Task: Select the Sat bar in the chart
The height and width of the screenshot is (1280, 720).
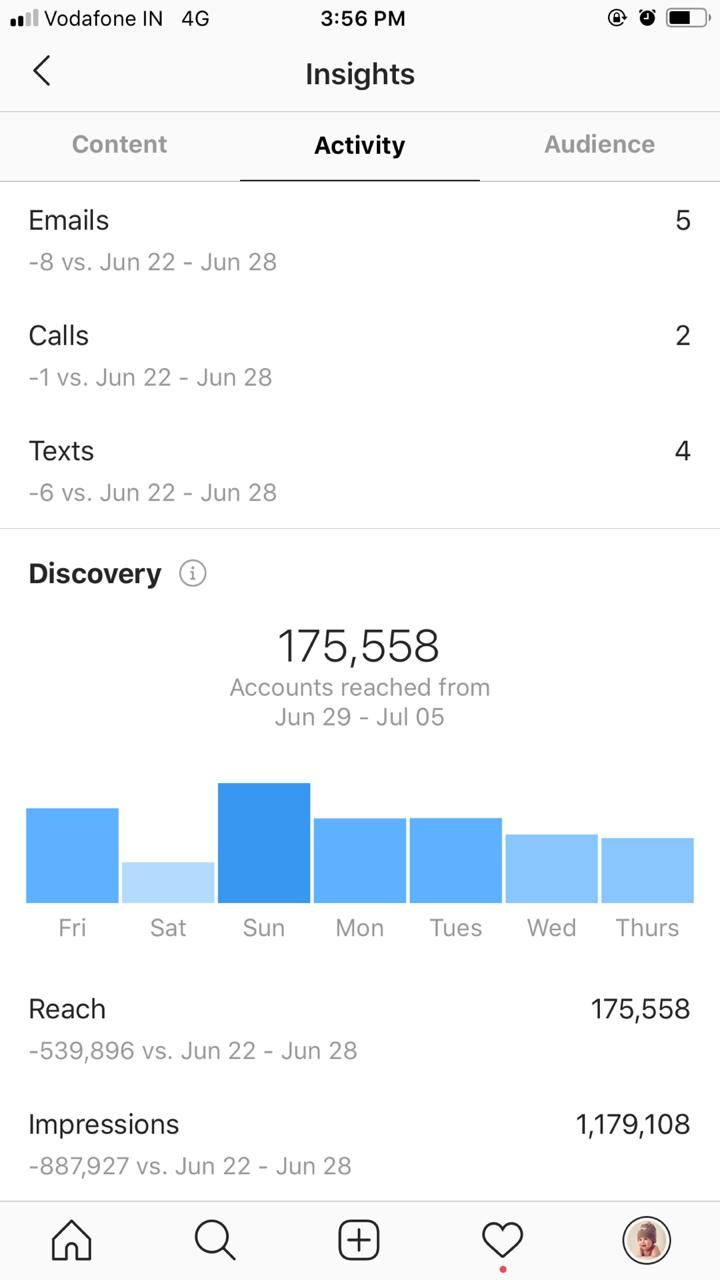Action: (x=168, y=882)
